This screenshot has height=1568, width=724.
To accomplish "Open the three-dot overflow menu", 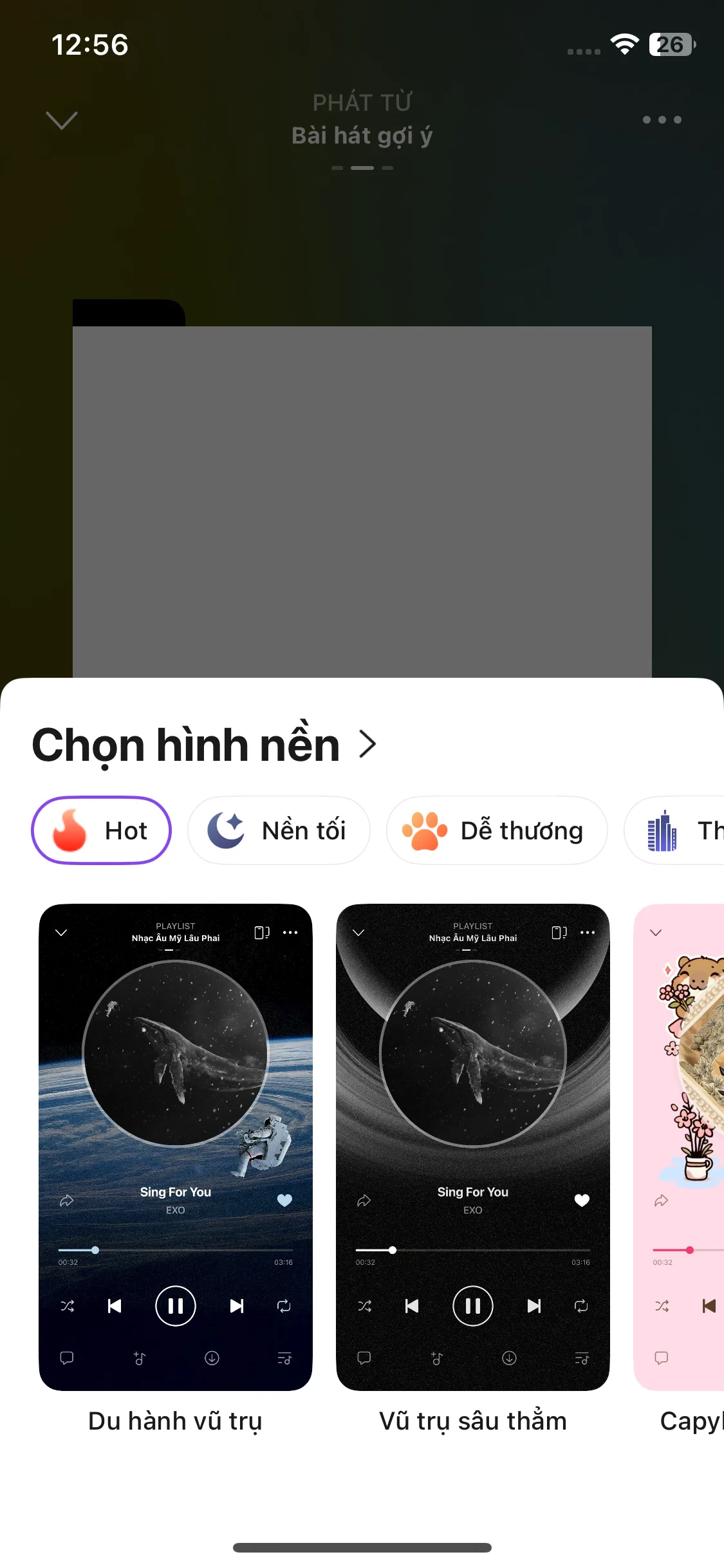I will (662, 120).
